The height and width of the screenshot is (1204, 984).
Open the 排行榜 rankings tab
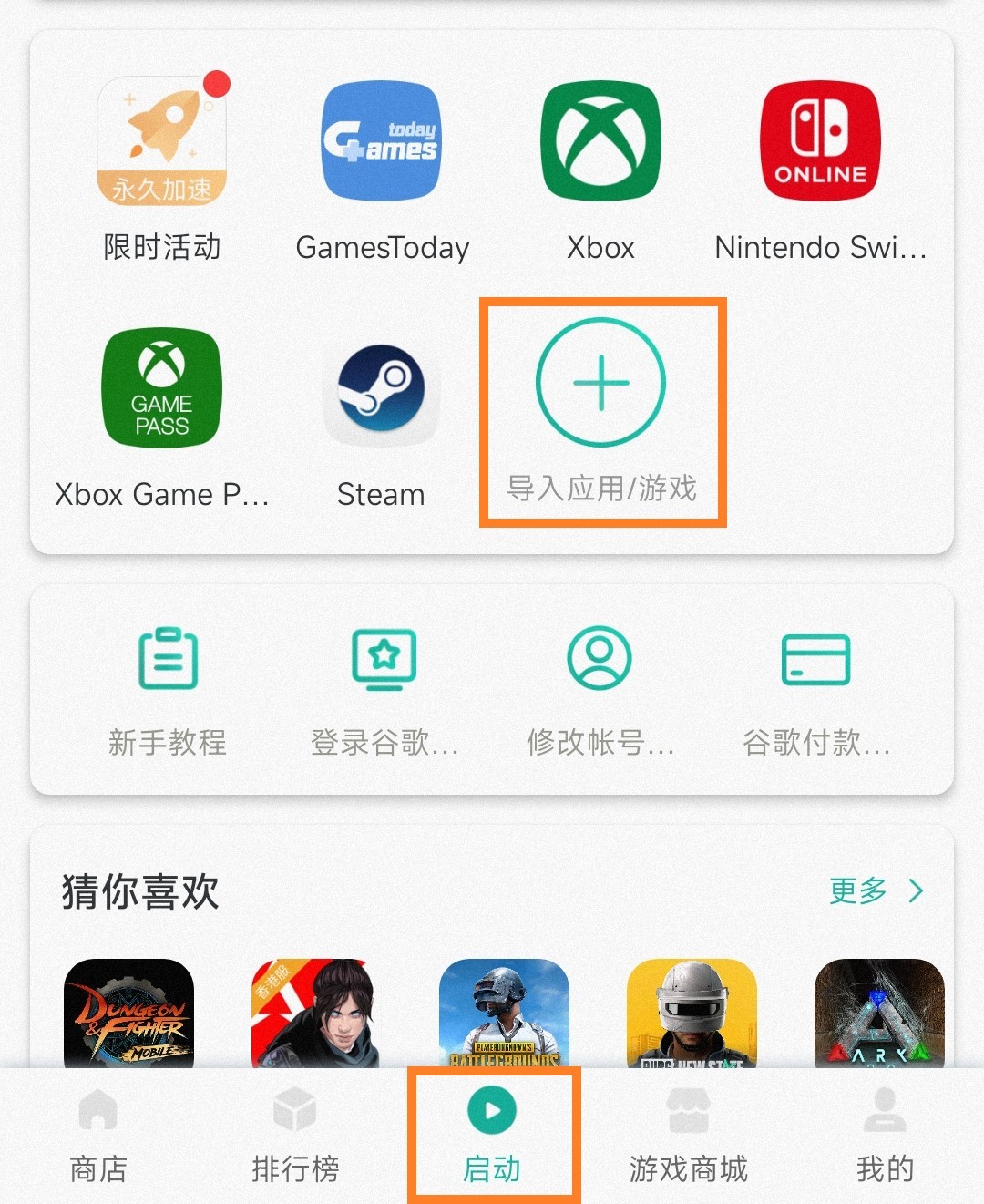pos(294,1133)
